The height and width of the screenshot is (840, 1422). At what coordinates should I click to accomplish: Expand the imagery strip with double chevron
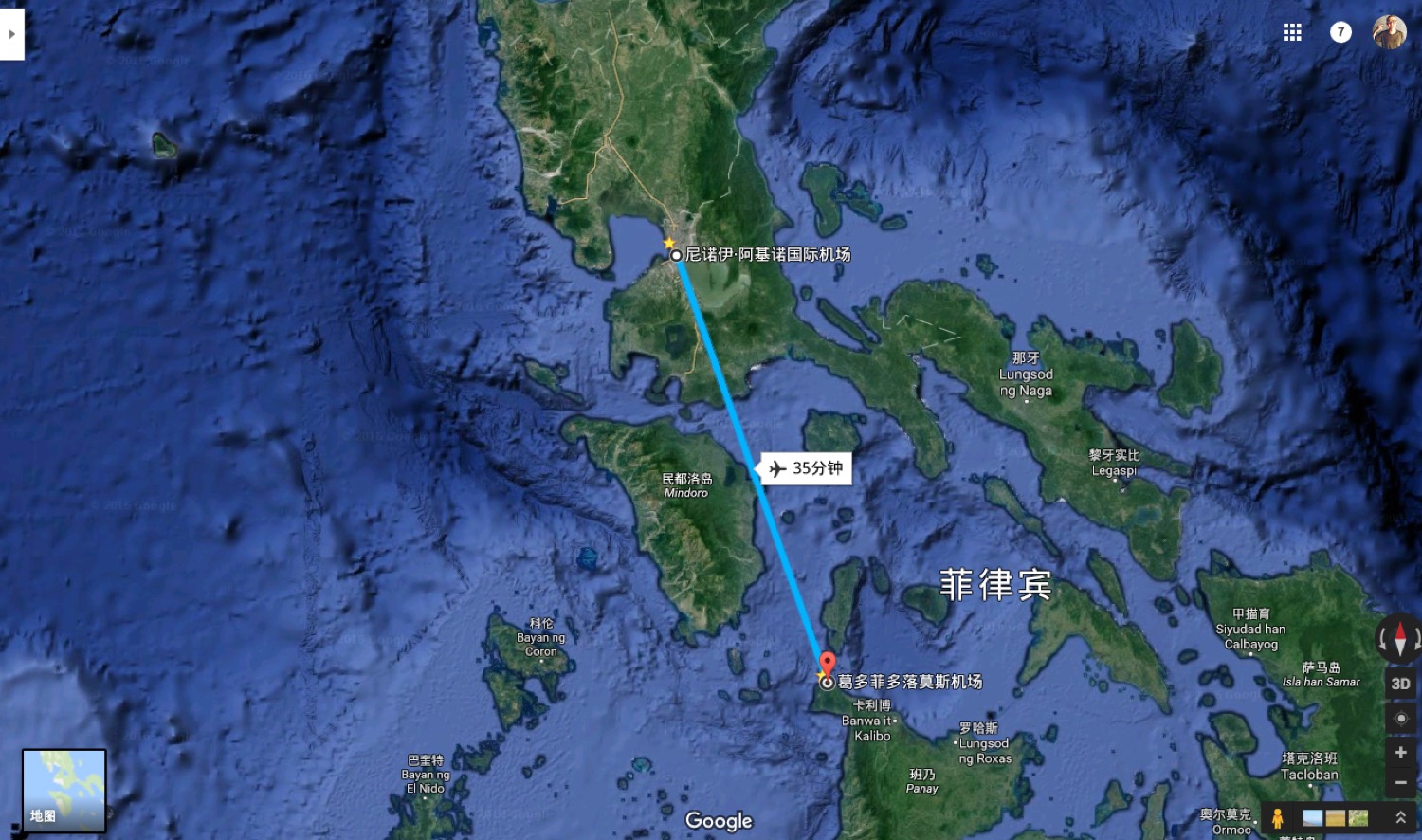coord(1400,817)
